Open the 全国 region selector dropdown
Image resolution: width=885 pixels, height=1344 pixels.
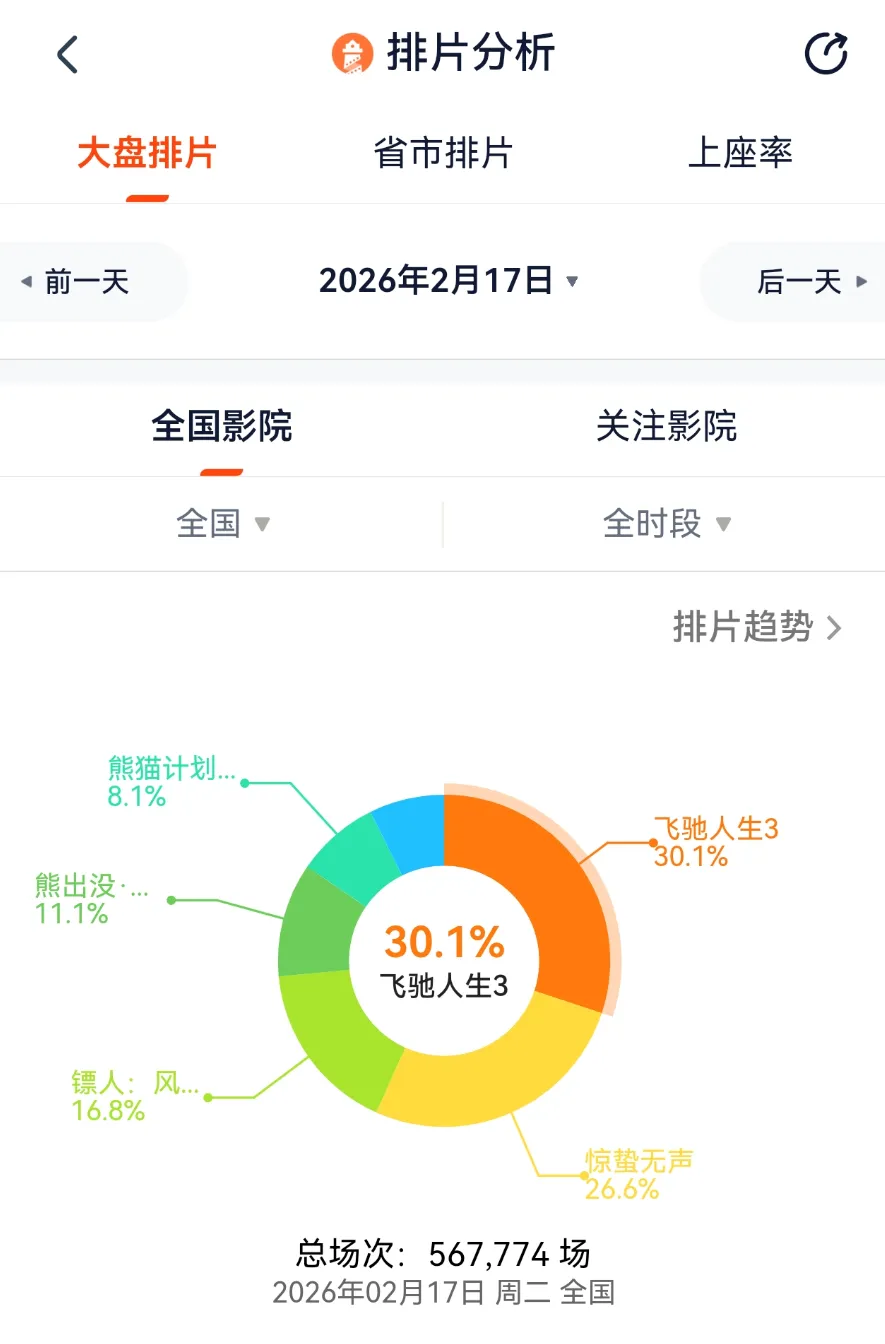222,523
